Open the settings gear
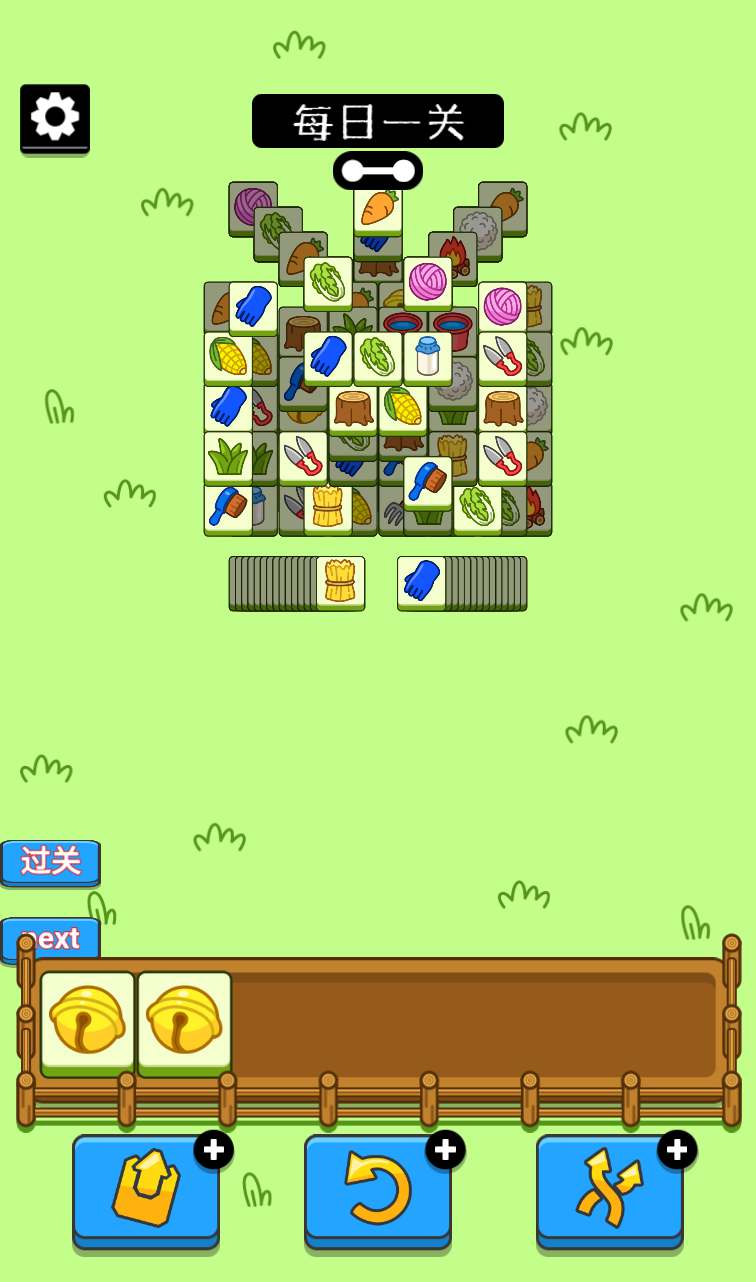The width and height of the screenshot is (756, 1282). tap(55, 117)
